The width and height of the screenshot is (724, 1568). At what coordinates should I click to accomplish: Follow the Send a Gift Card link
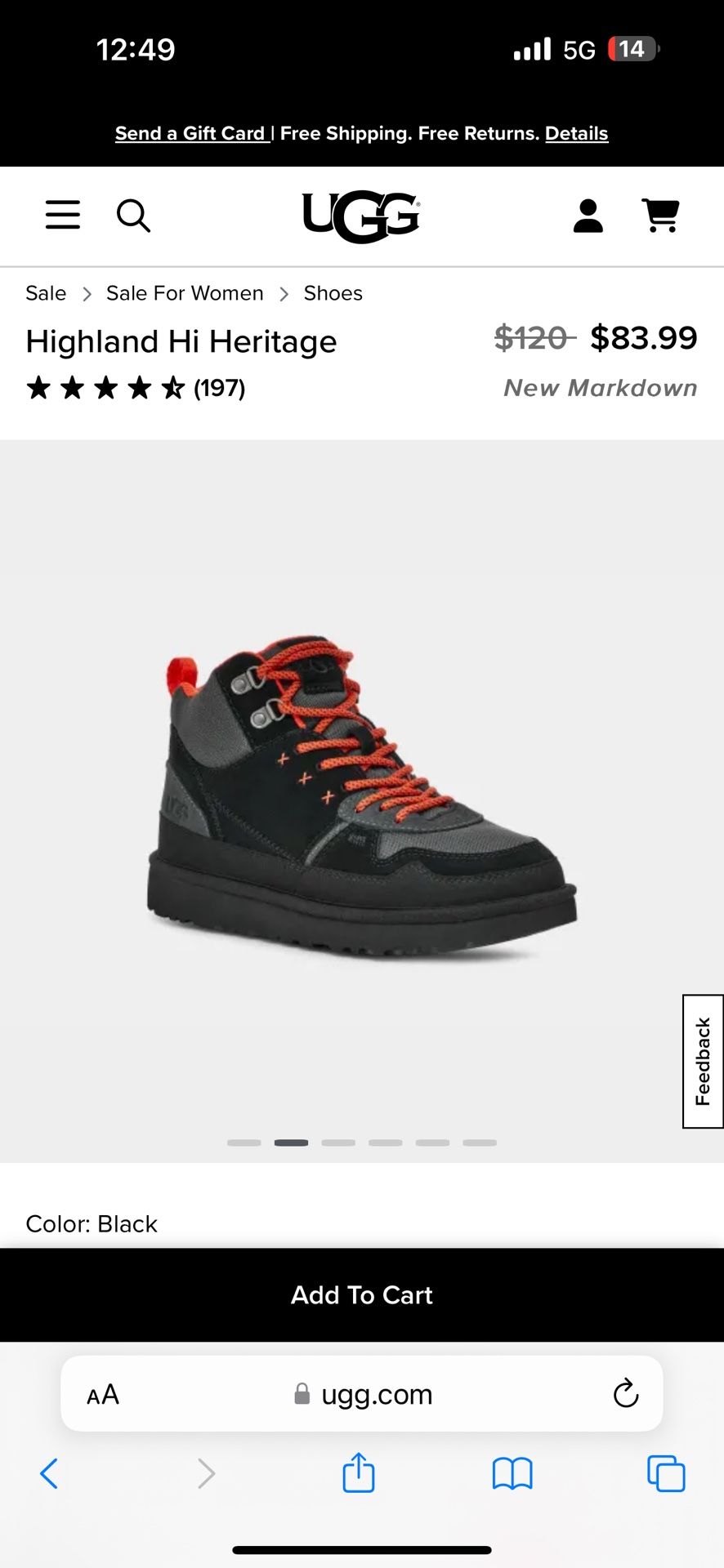tap(191, 133)
